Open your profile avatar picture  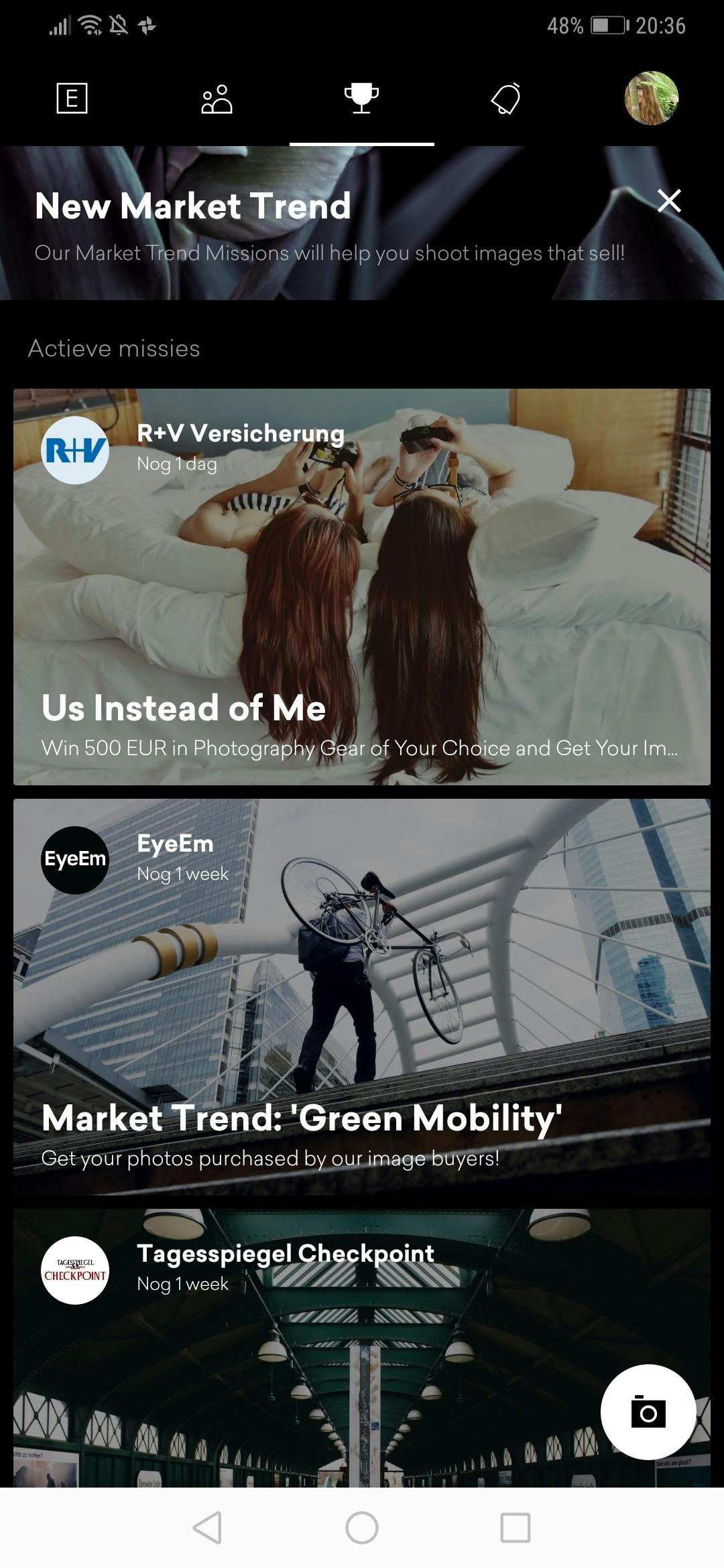(651, 99)
